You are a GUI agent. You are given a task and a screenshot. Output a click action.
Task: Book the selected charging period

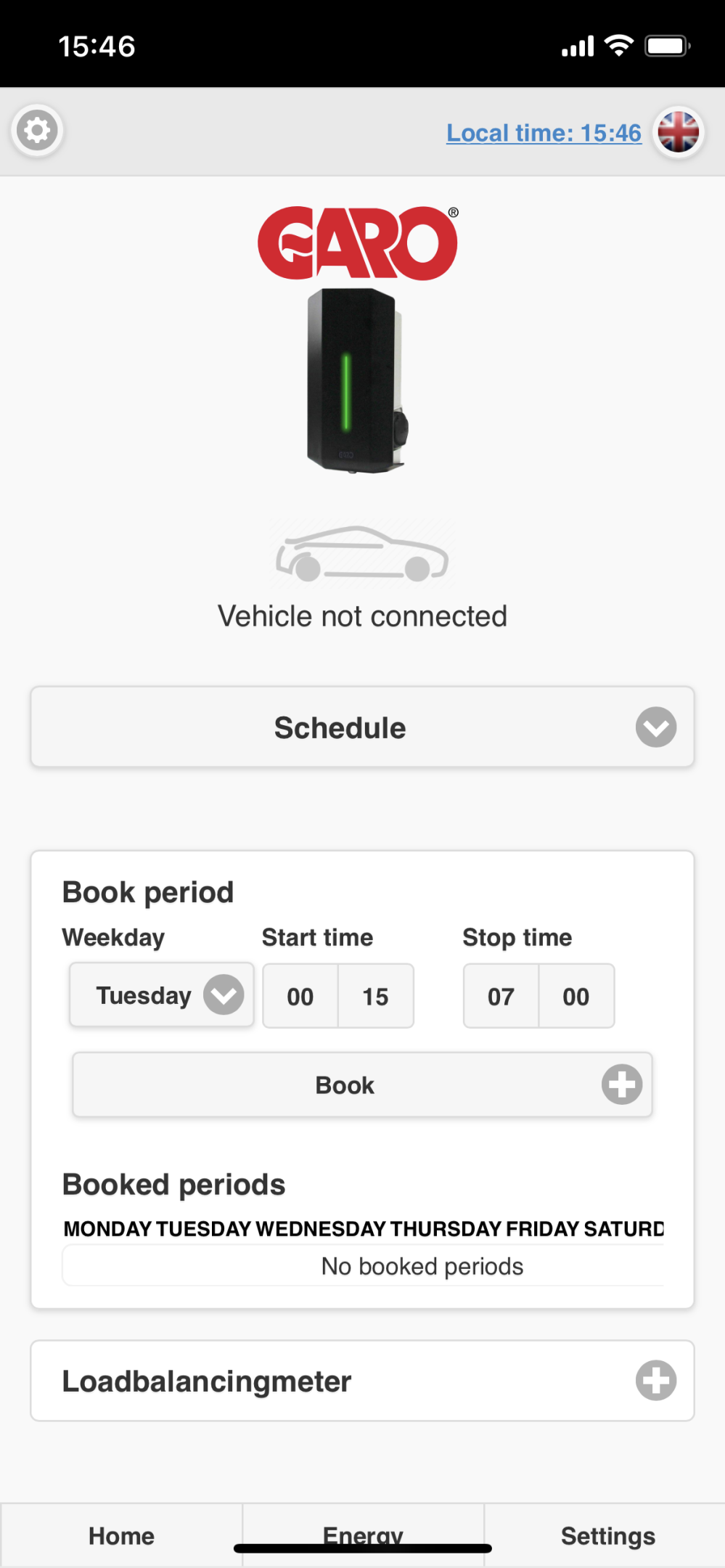(x=362, y=1085)
